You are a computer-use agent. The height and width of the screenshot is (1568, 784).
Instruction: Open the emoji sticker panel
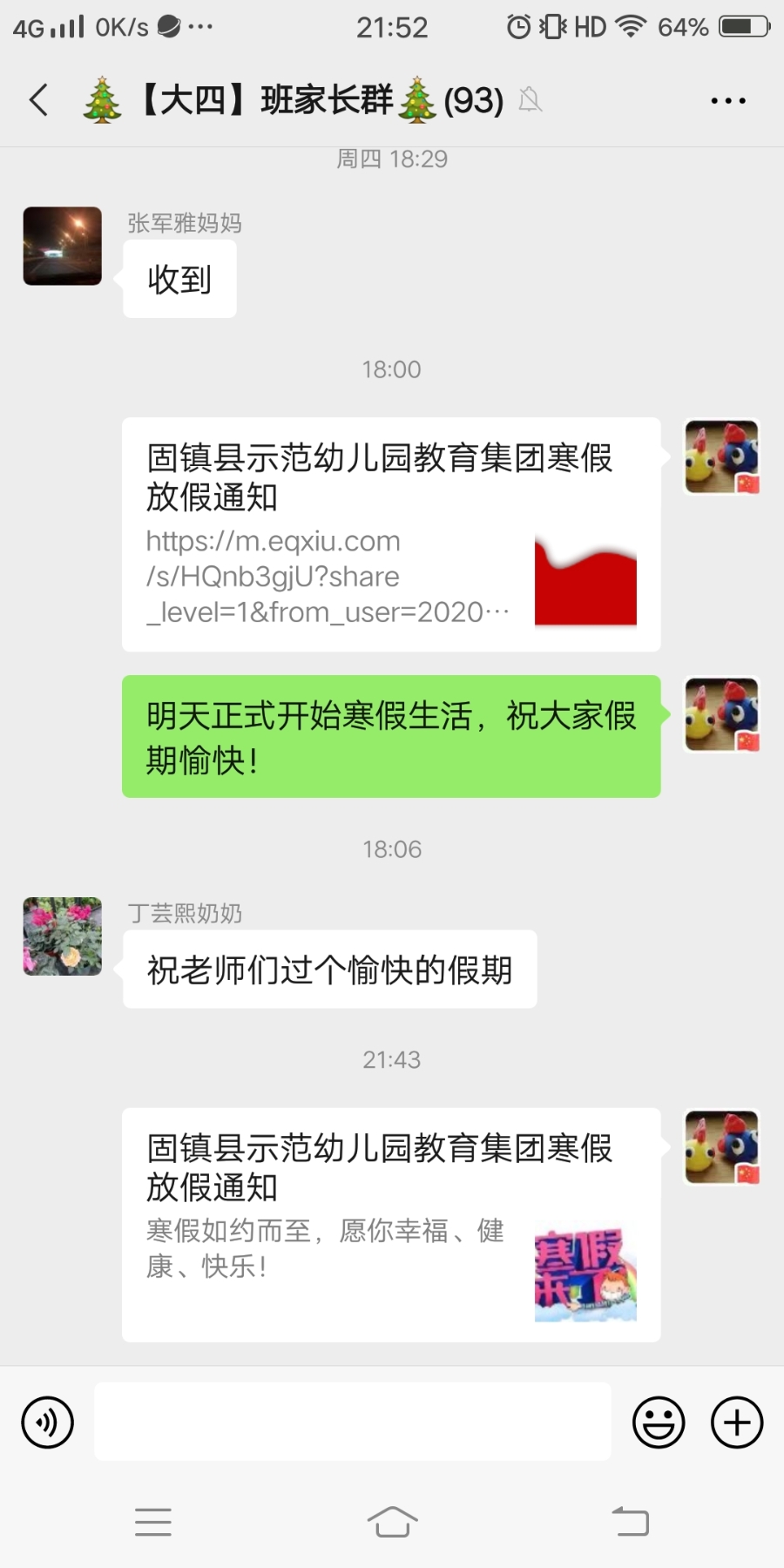point(659,1423)
